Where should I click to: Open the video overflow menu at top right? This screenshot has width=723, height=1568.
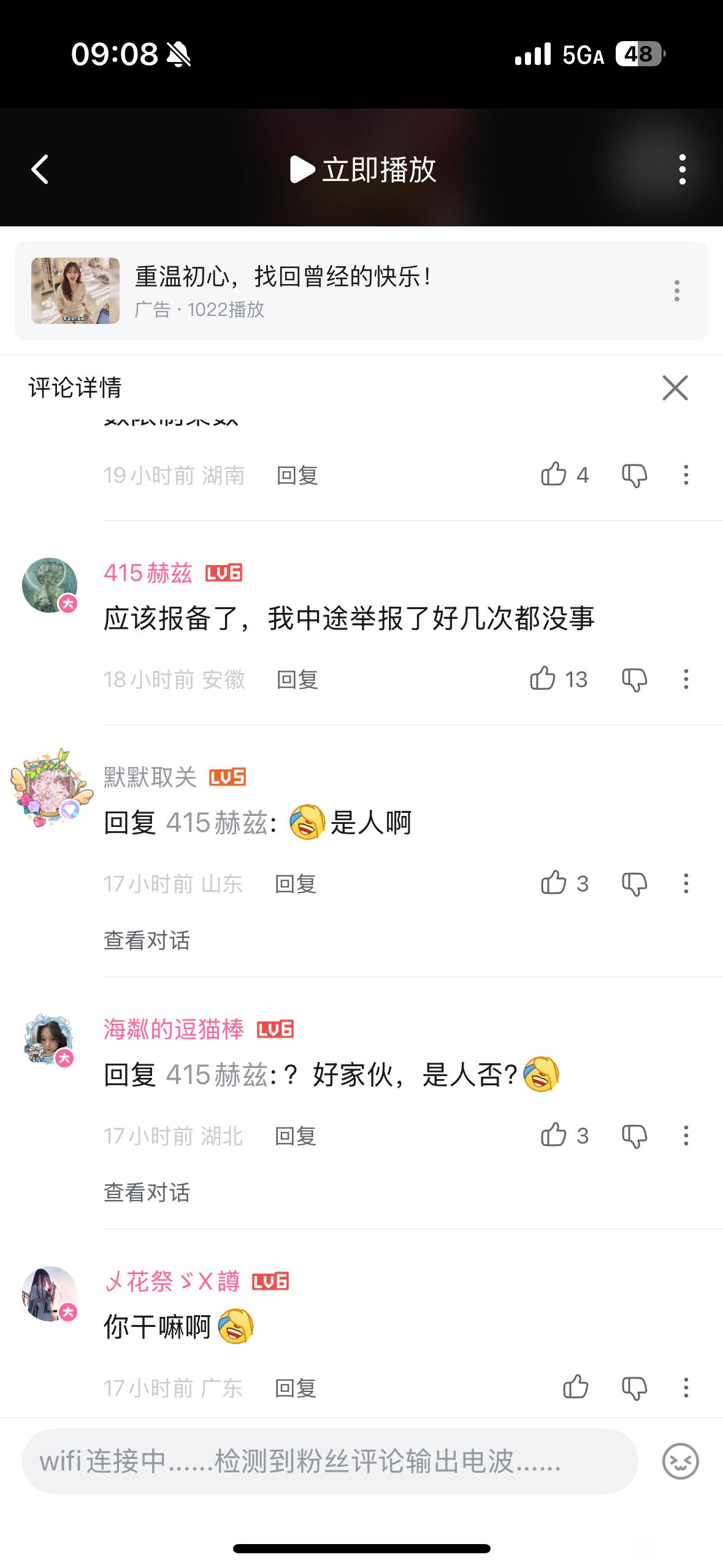(x=682, y=169)
